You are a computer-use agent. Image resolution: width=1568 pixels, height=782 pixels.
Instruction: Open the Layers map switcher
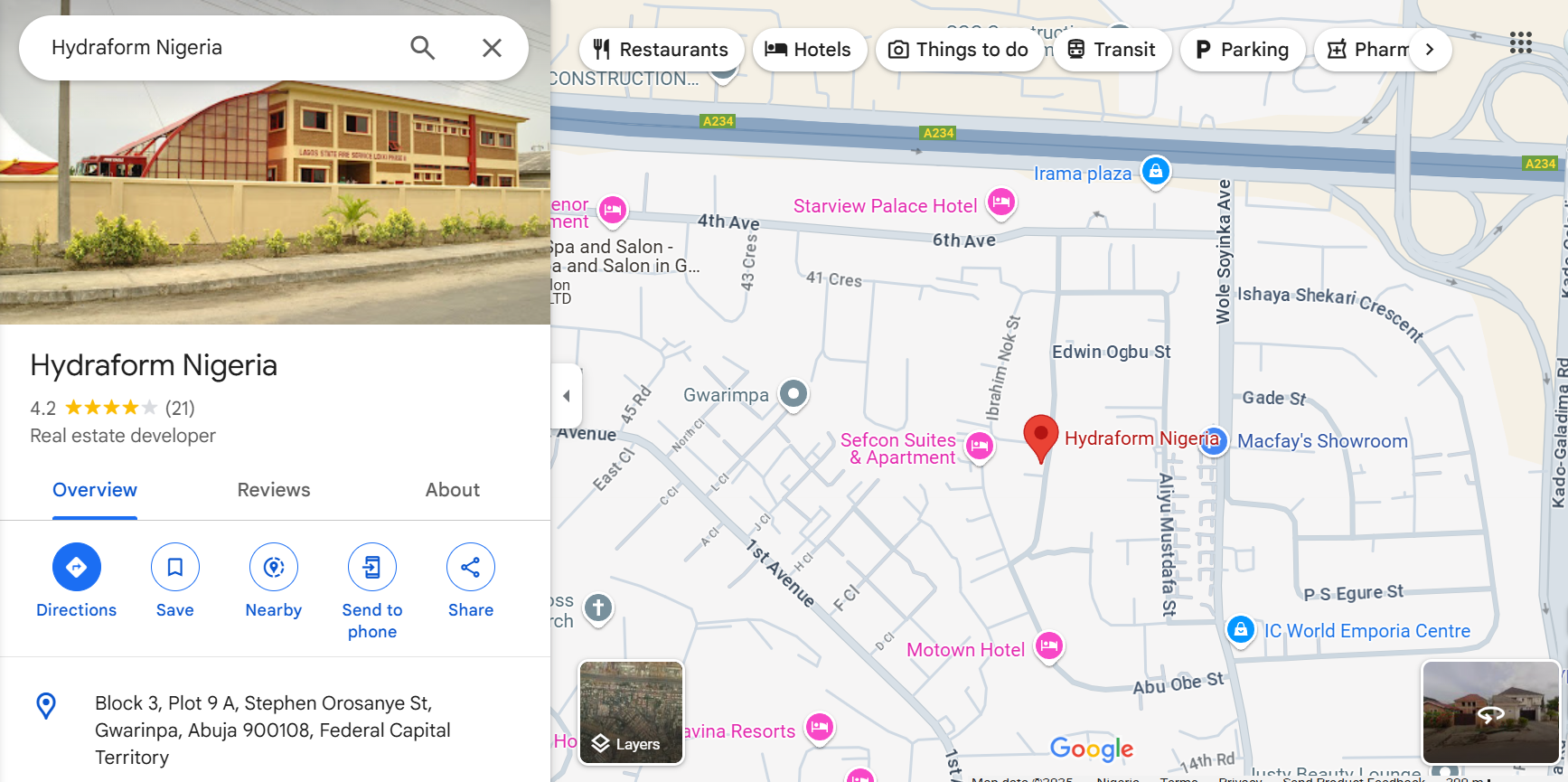tap(631, 712)
